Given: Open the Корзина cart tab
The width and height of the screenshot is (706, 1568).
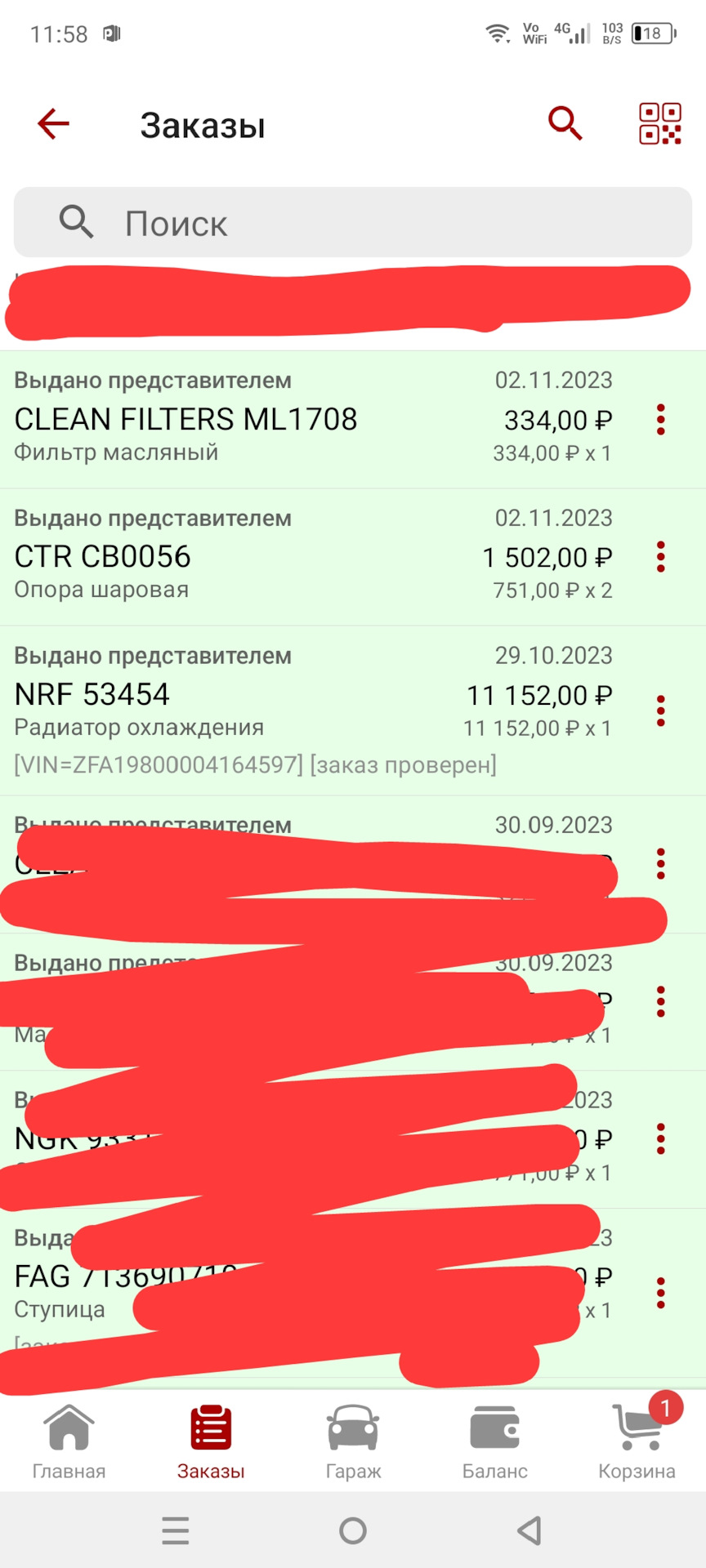Looking at the screenshot, I should [x=637, y=1442].
